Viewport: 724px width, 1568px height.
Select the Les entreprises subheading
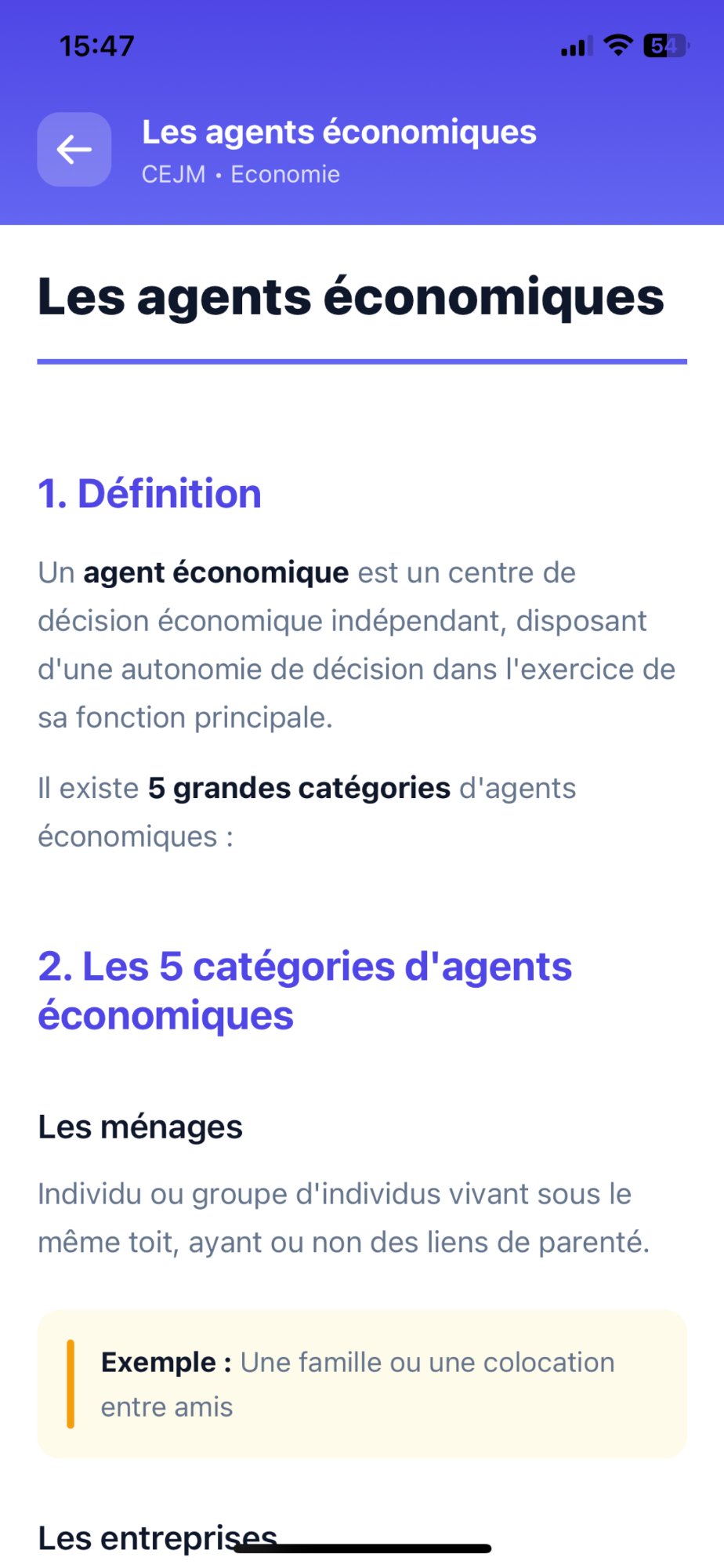click(157, 1537)
